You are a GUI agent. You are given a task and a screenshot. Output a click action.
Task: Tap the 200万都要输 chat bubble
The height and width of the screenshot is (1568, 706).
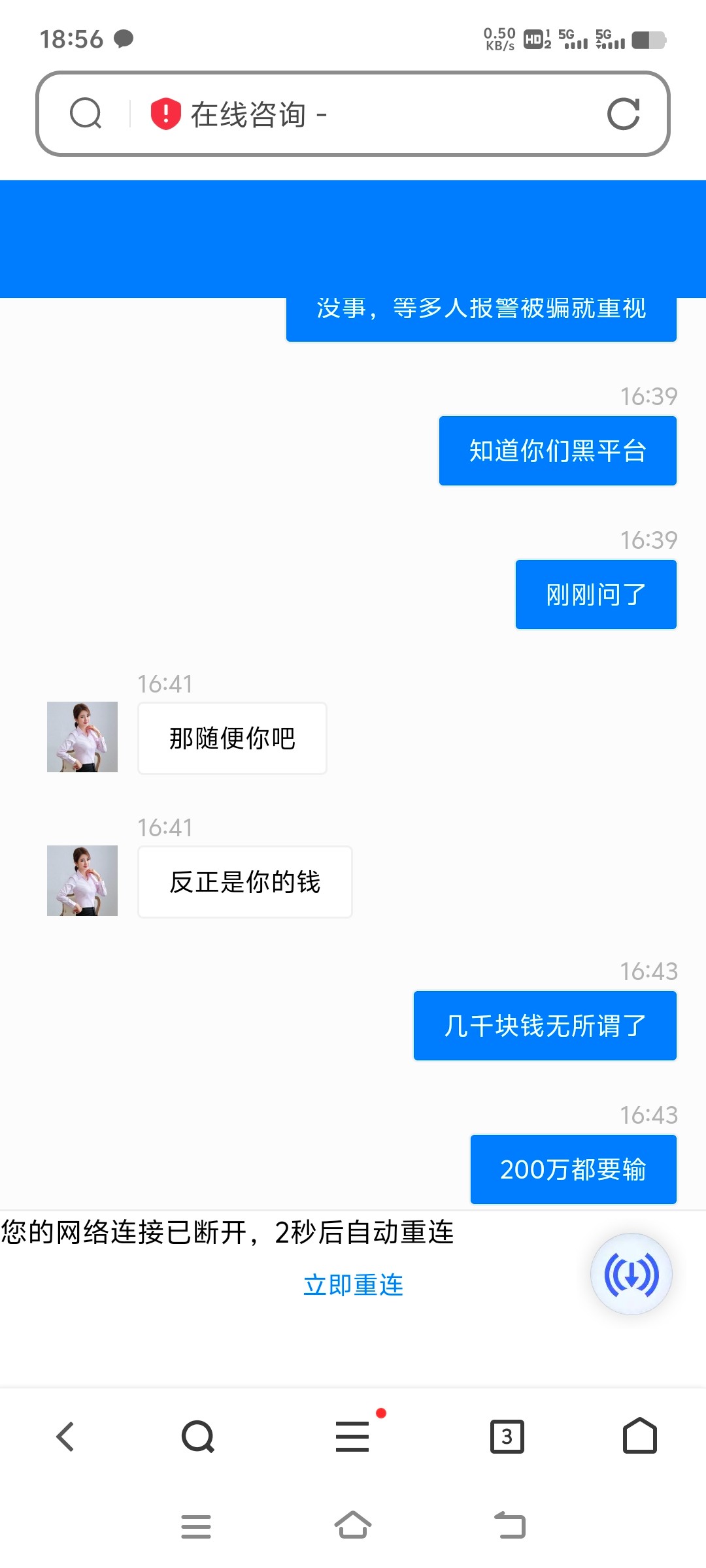tap(573, 1169)
